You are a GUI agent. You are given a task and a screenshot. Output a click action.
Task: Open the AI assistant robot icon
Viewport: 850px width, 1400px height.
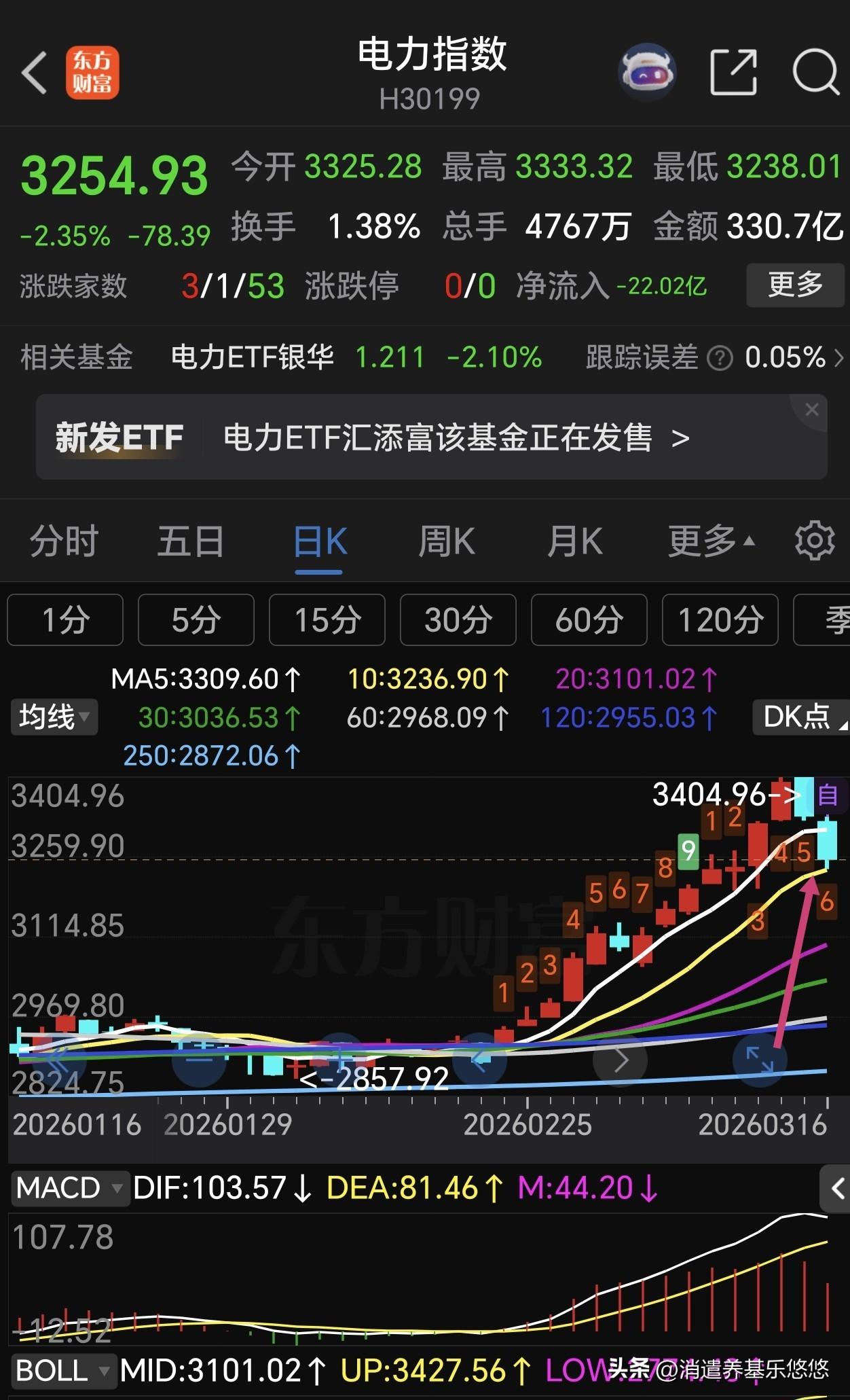[648, 71]
